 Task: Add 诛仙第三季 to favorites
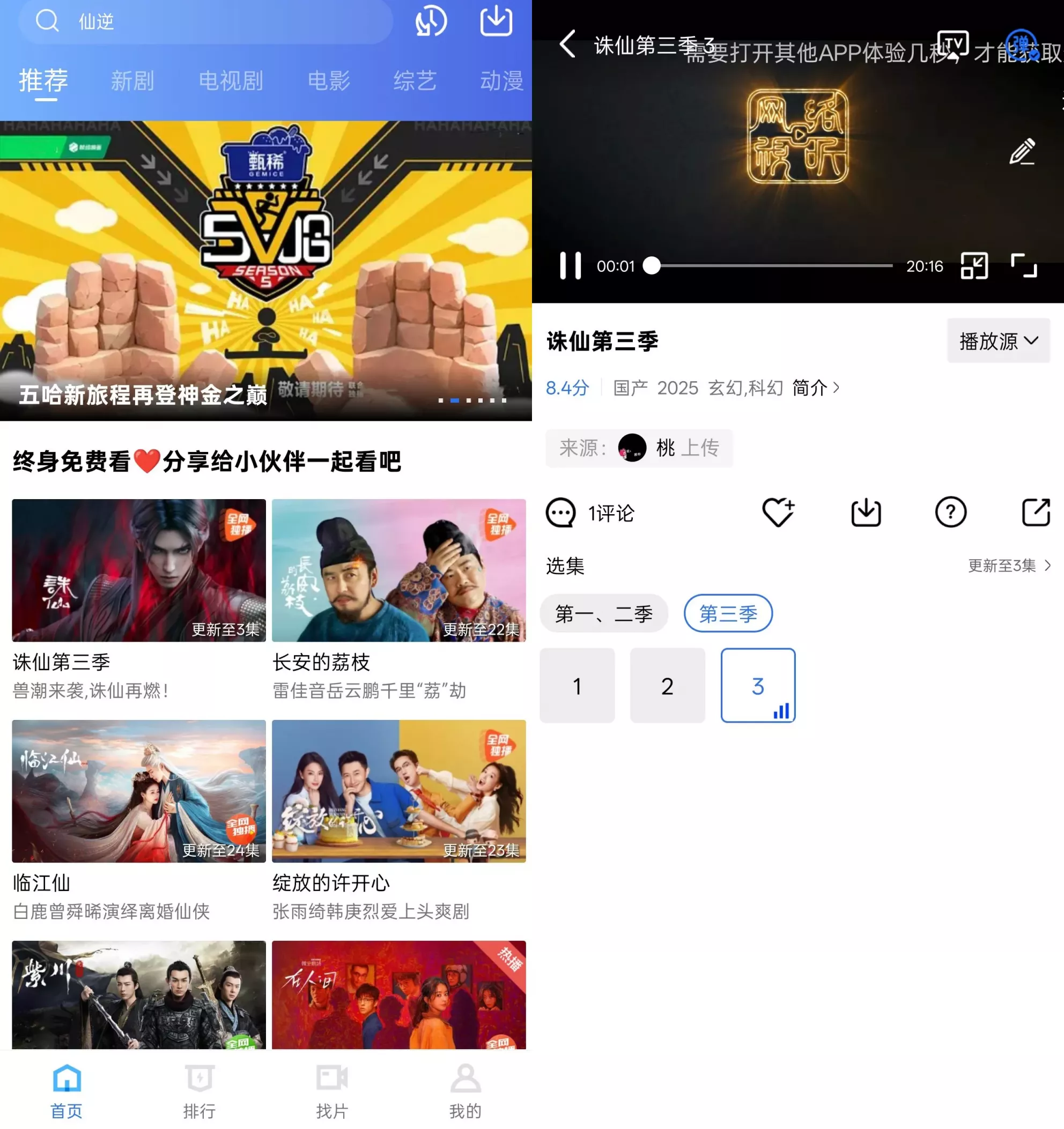coord(778,512)
